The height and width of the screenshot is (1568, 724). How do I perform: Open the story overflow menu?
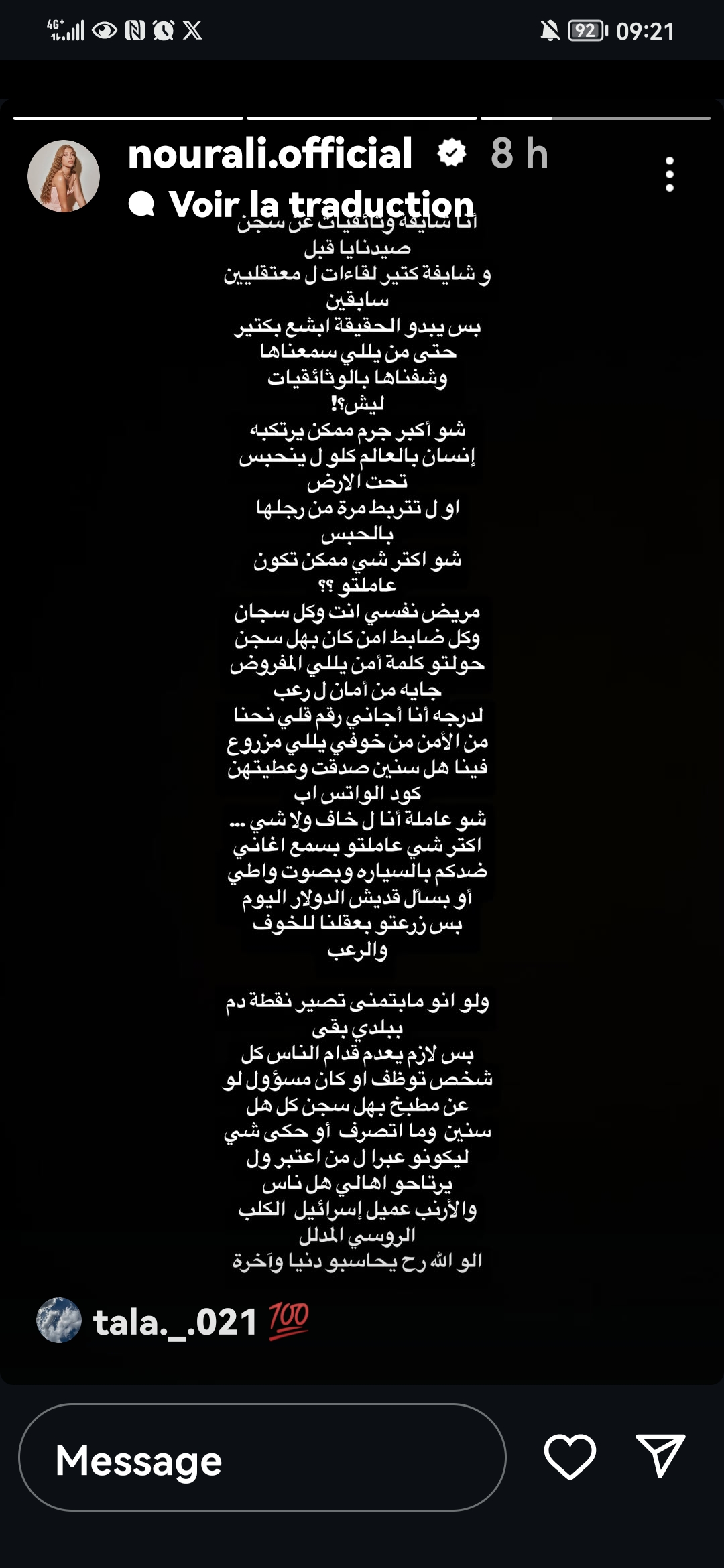669,175
